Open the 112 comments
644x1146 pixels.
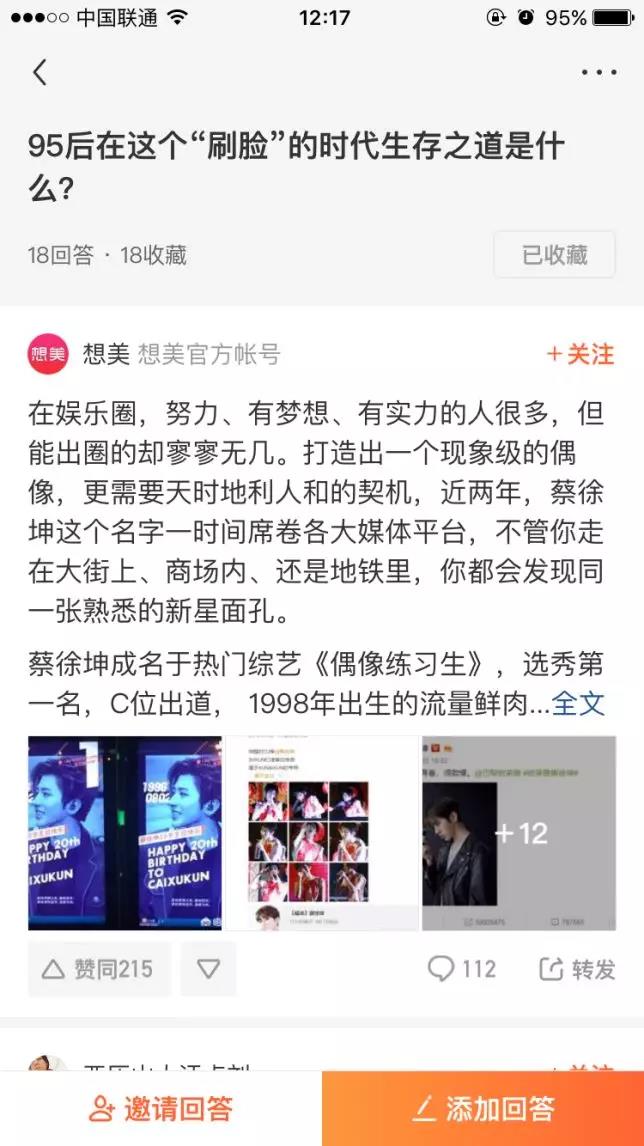462,969
